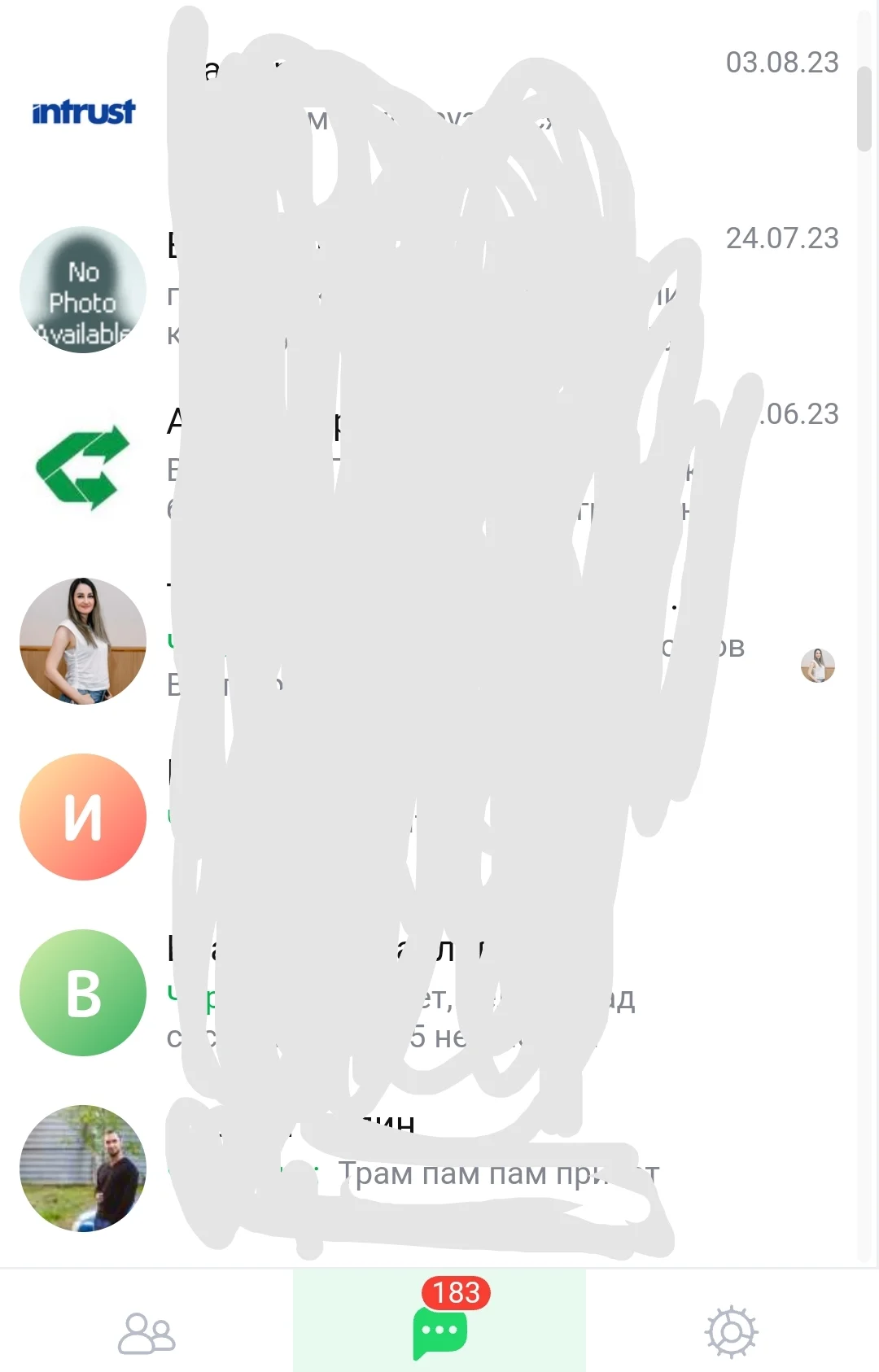Image resolution: width=879 pixels, height=1372 pixels.
Task: Open the chat with 'Трам пам пам' message
Action: [488, 1172]
